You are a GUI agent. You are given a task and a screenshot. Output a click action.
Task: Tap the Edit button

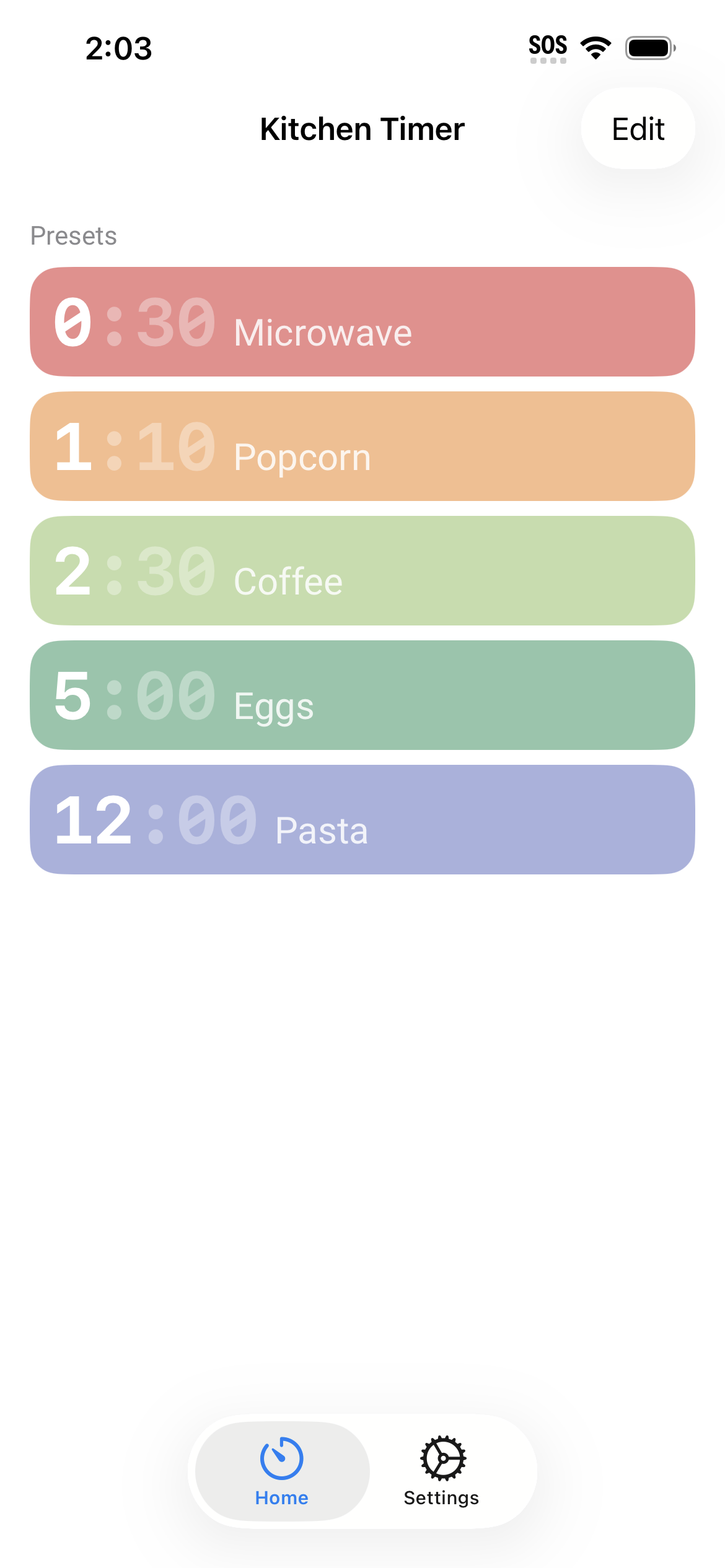[638, 129]
